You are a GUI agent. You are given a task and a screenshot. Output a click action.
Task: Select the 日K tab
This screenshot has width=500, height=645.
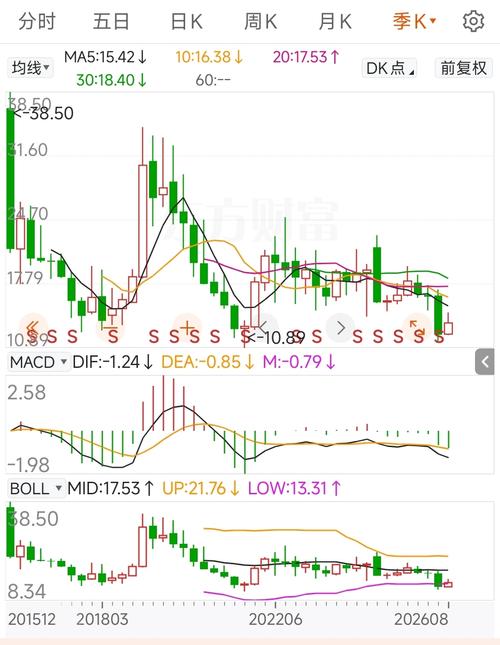(186, 21)
